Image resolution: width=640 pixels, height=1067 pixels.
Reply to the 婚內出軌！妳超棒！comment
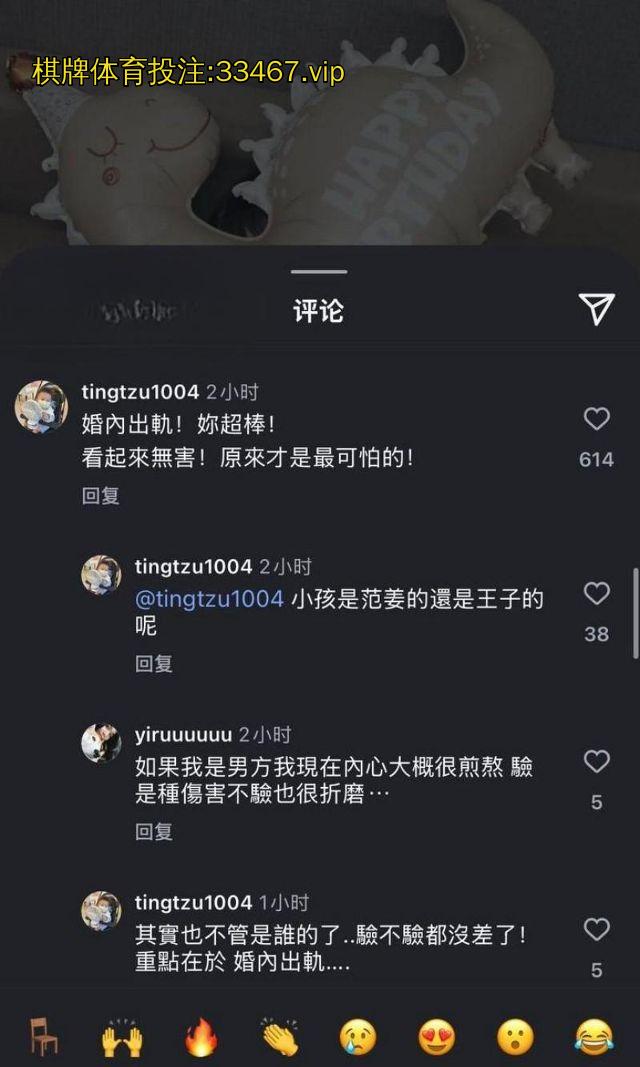100,495
